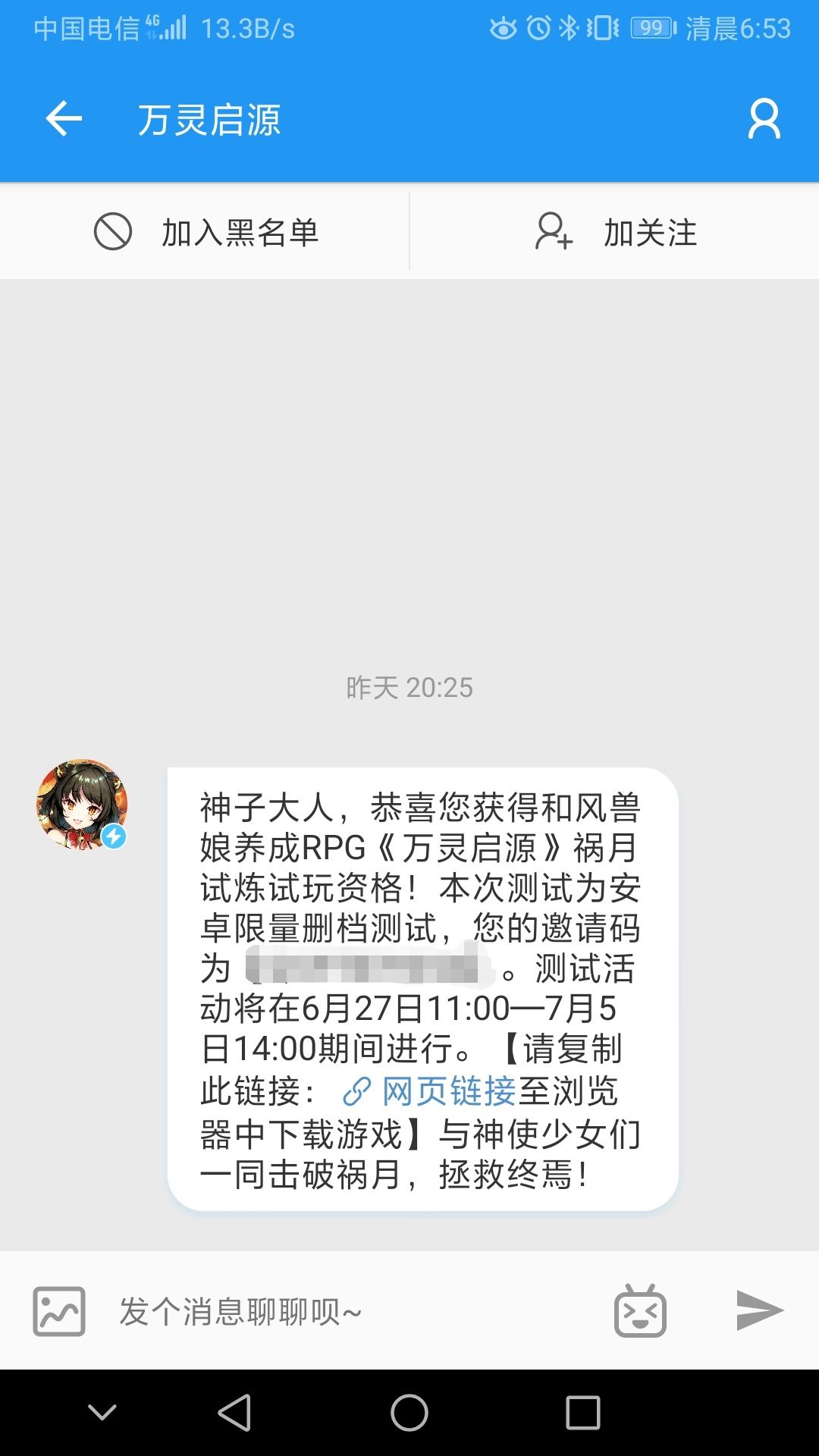This screenshot has width=819, height=1456.
Task: Open the recent apps overview
Action: pos(583,1413)
